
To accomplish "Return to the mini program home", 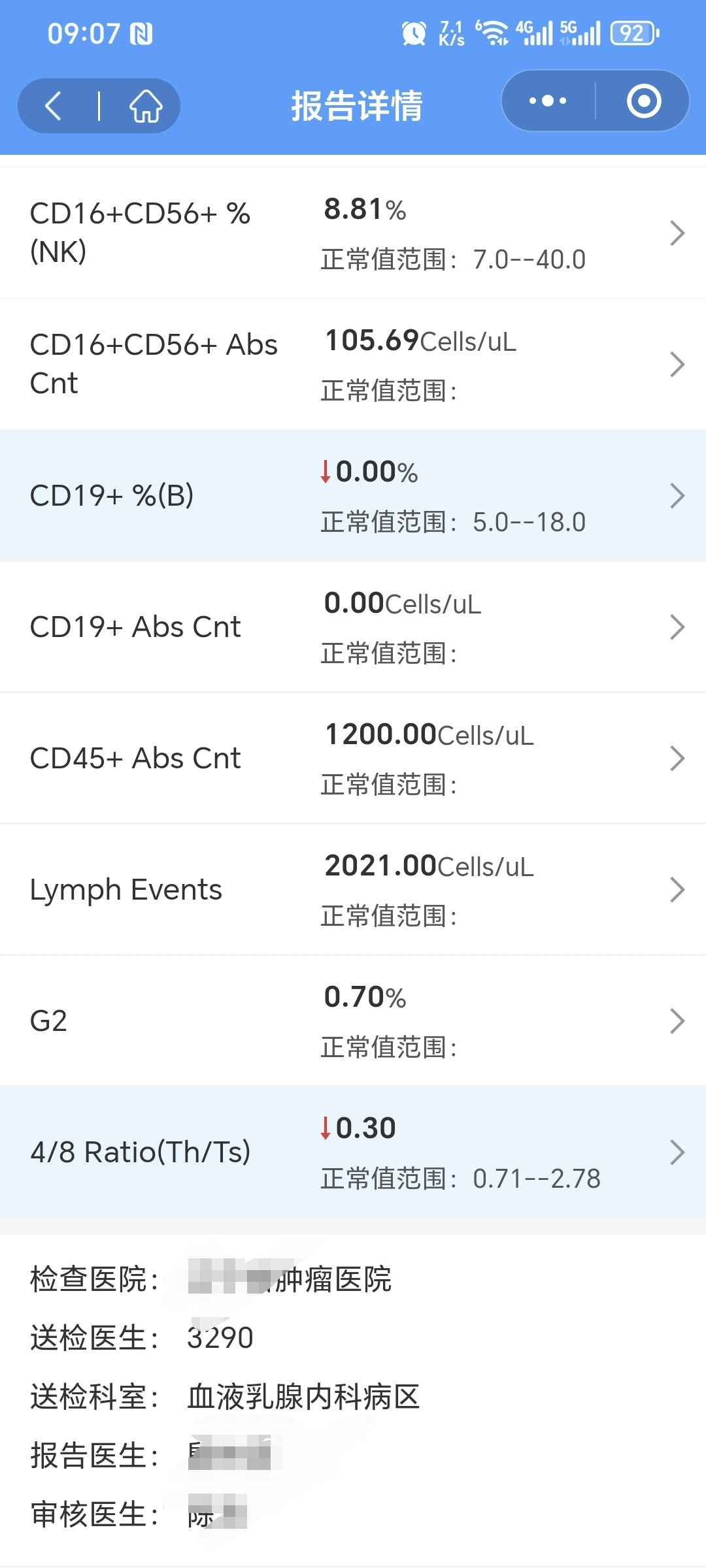I will pos(145,106).
